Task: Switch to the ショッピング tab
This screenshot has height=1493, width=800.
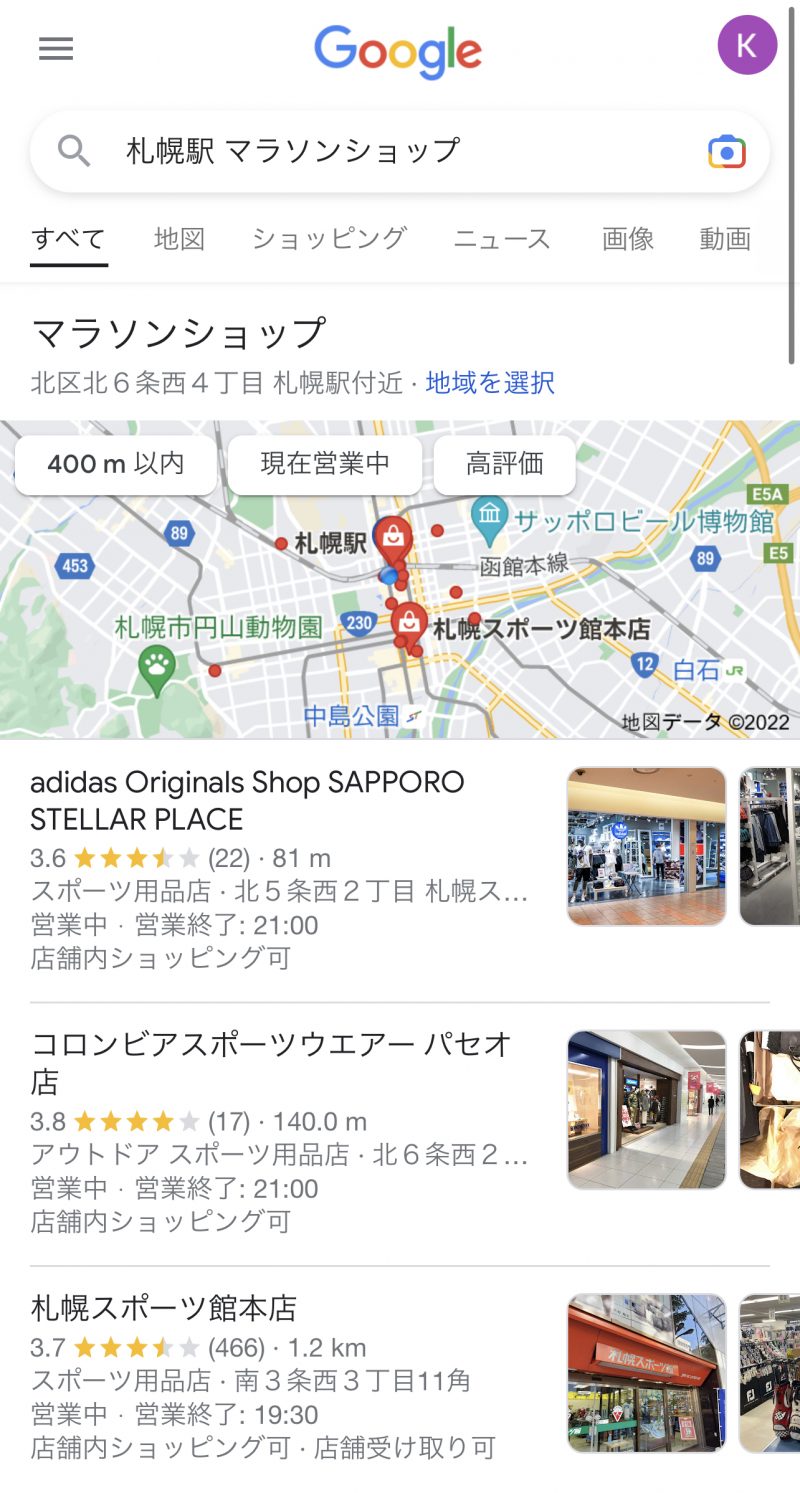Action: pyautogui.click(x=329, y=239)
